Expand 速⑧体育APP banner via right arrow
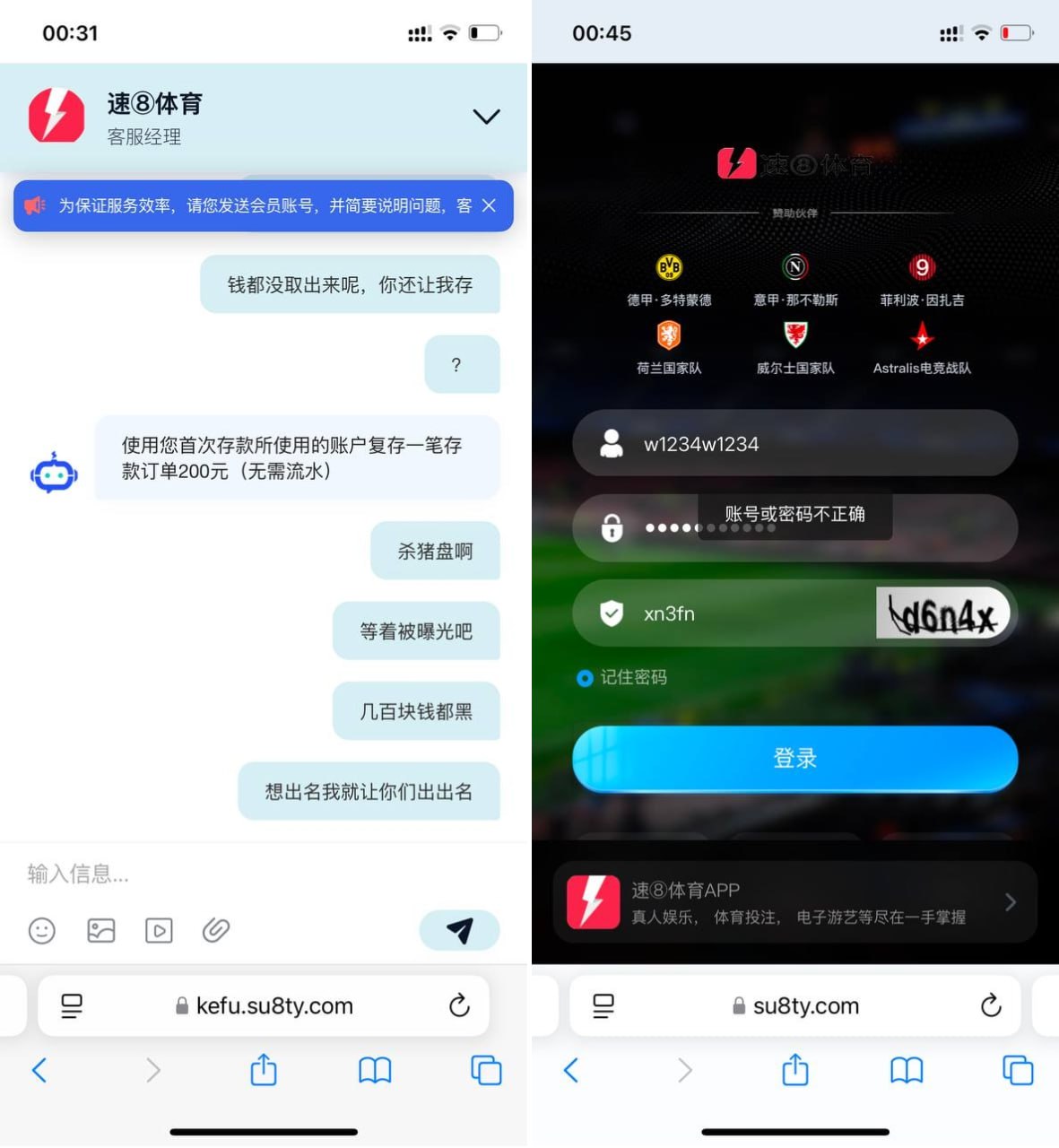The image size is (1059, 1148). (1010, 902)
